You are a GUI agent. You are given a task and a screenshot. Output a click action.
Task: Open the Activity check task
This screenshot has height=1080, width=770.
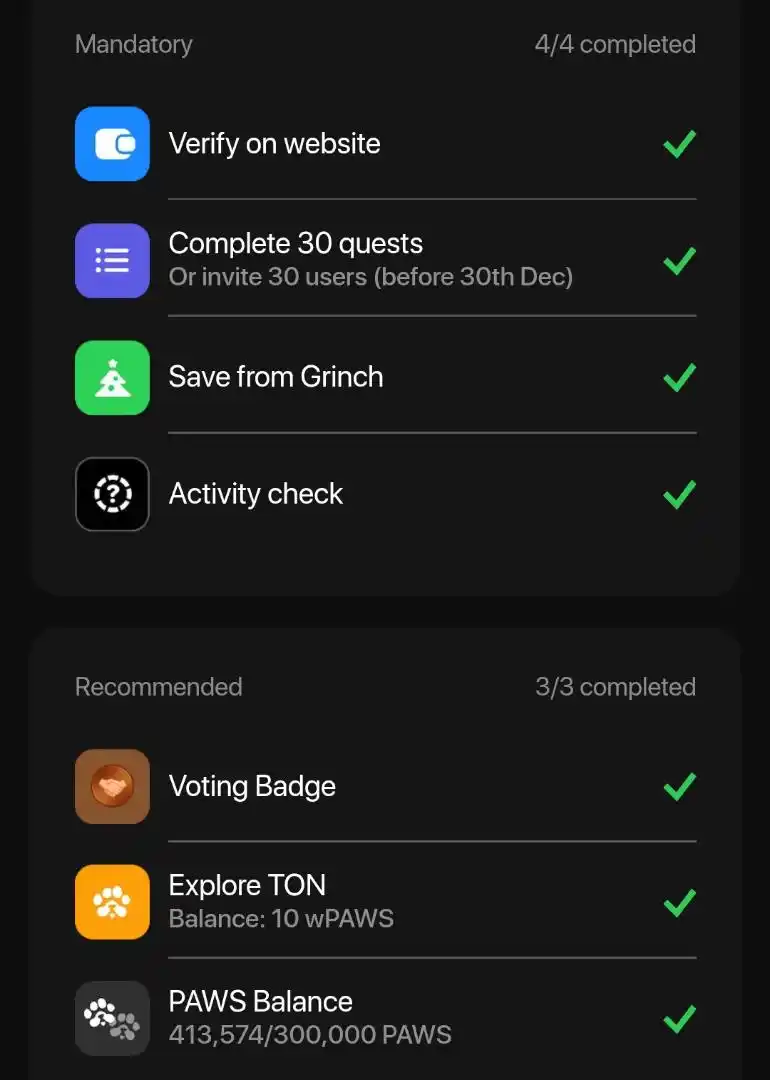click(256, 494)
